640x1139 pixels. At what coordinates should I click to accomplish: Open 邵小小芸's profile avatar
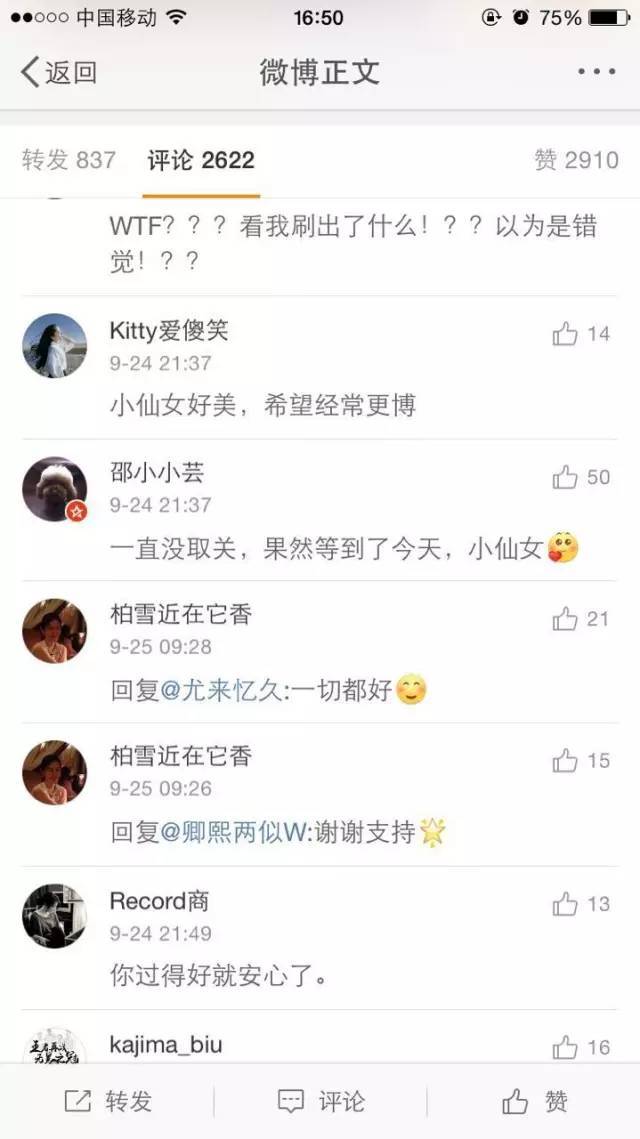tap(54, 489)
